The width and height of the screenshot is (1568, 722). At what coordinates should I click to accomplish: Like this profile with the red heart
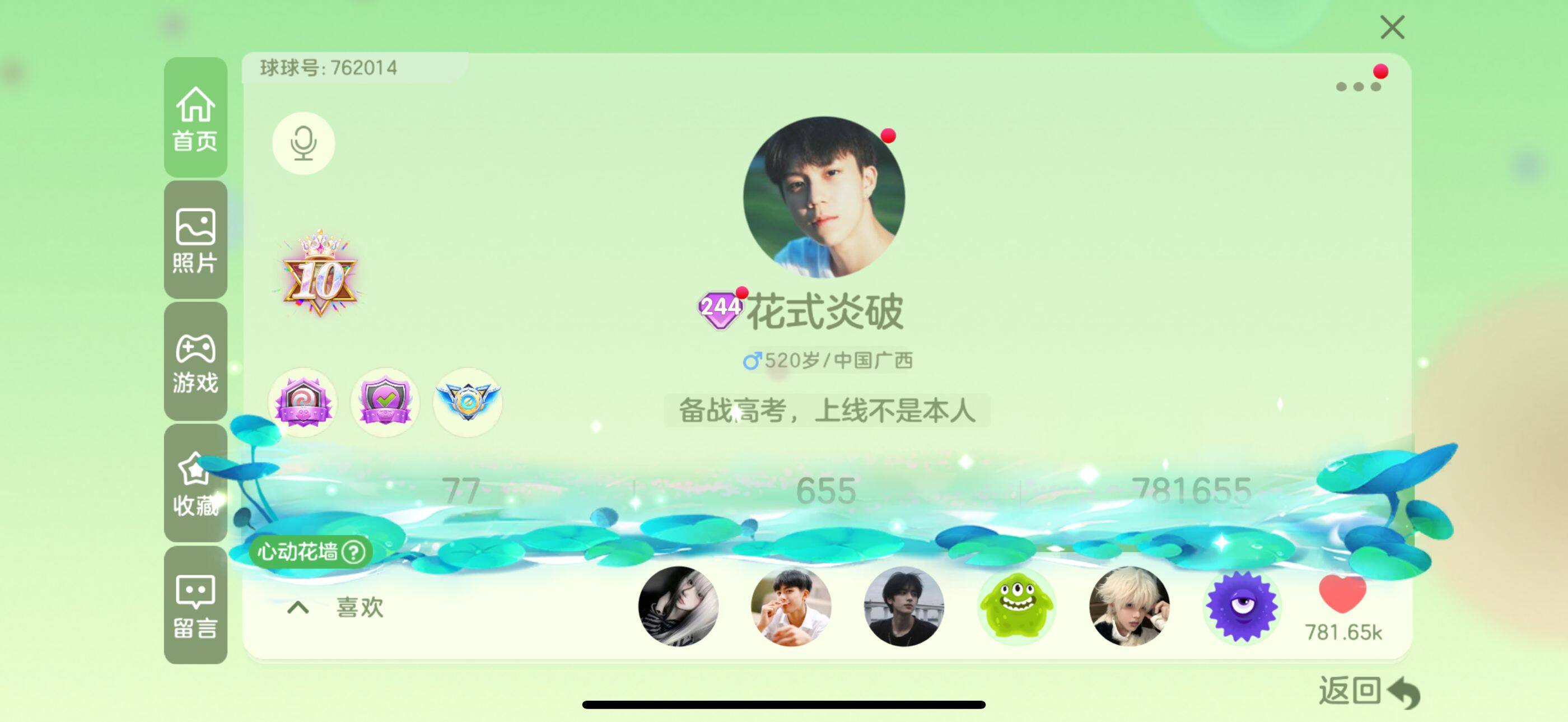[x=1342, y=594]
